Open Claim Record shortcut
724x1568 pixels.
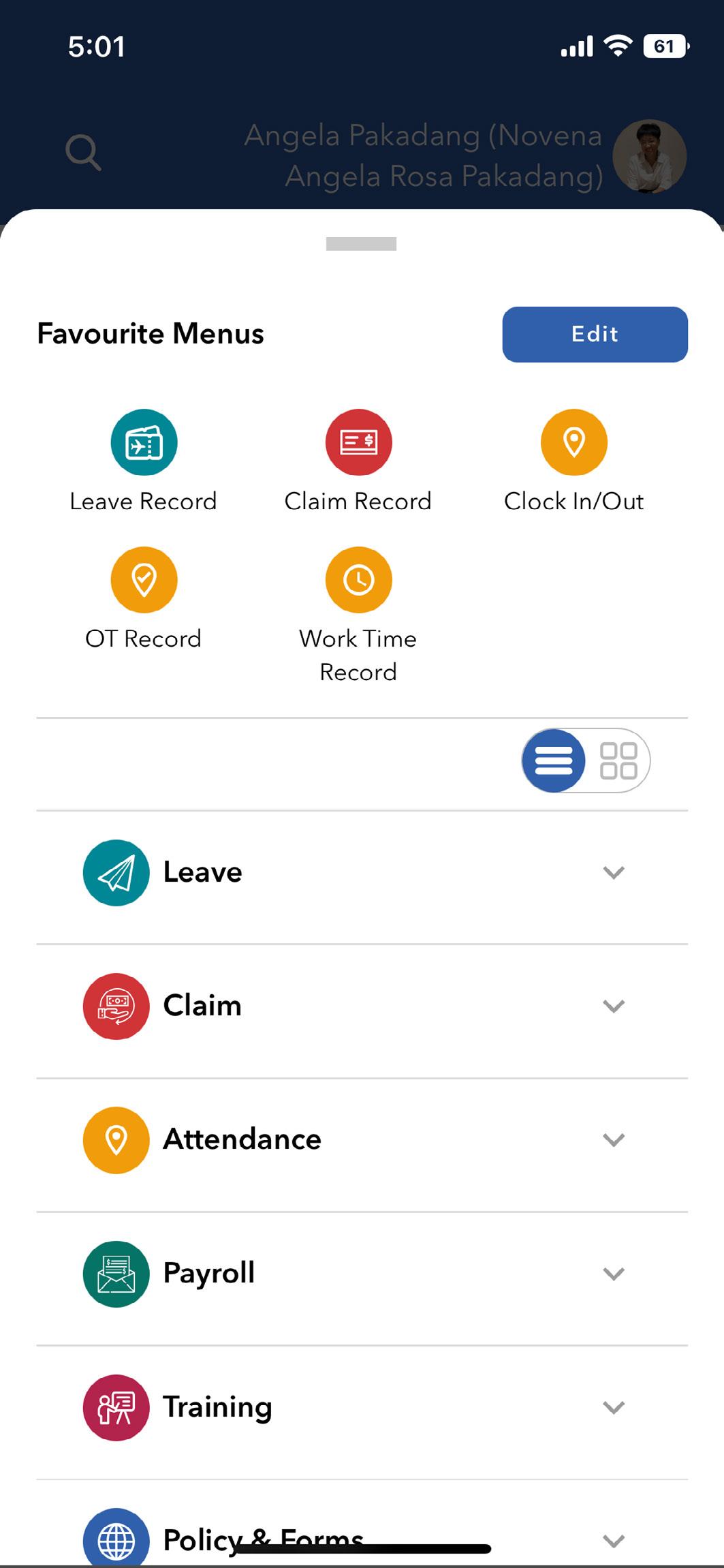coord(358,443)
